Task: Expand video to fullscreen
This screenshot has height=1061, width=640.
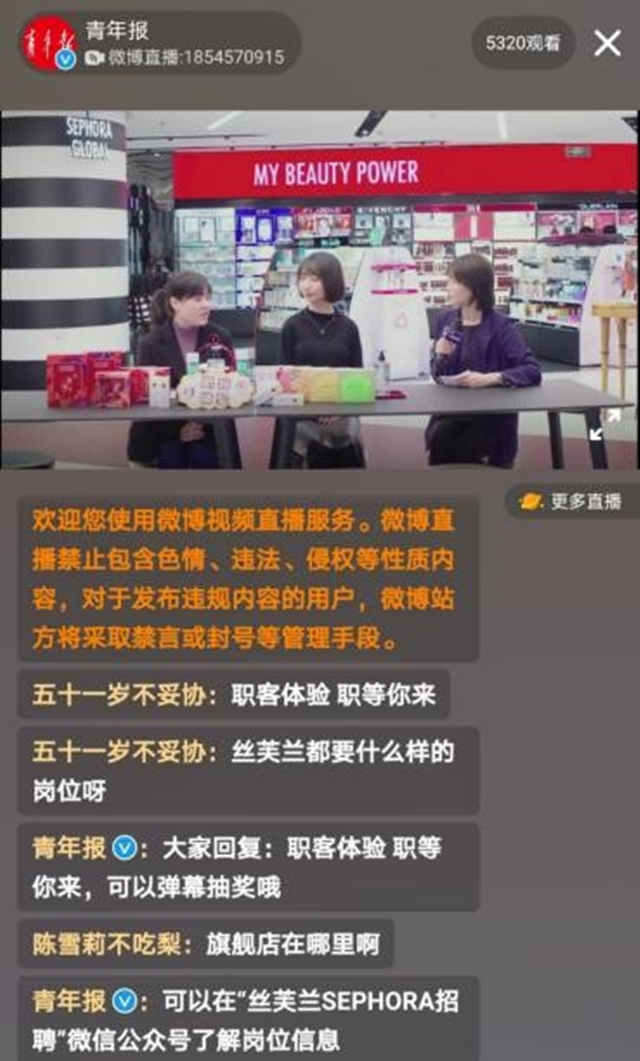Action: click(x=604, y=425)
